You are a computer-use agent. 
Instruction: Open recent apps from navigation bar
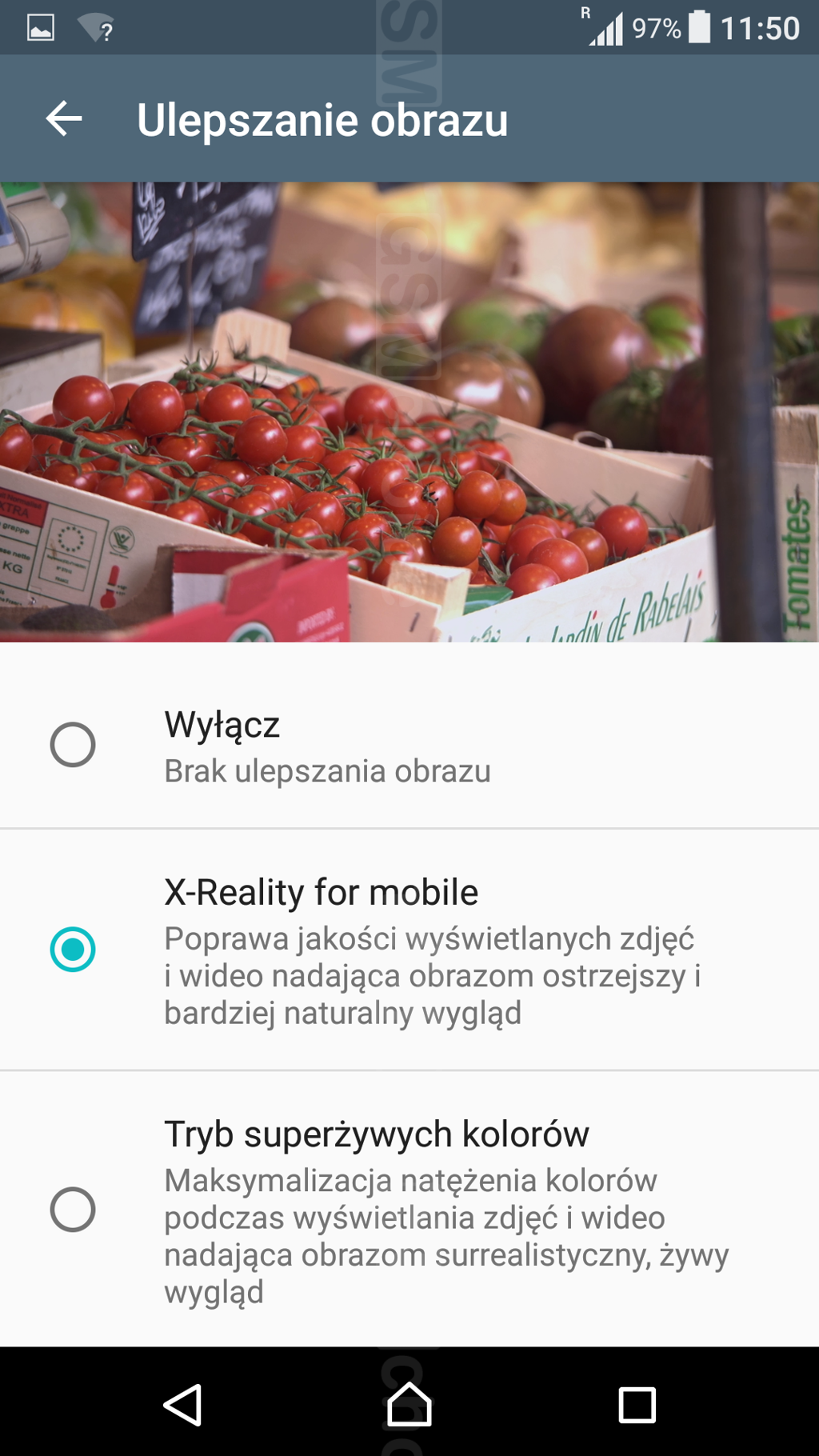(x=637, y=1404)
